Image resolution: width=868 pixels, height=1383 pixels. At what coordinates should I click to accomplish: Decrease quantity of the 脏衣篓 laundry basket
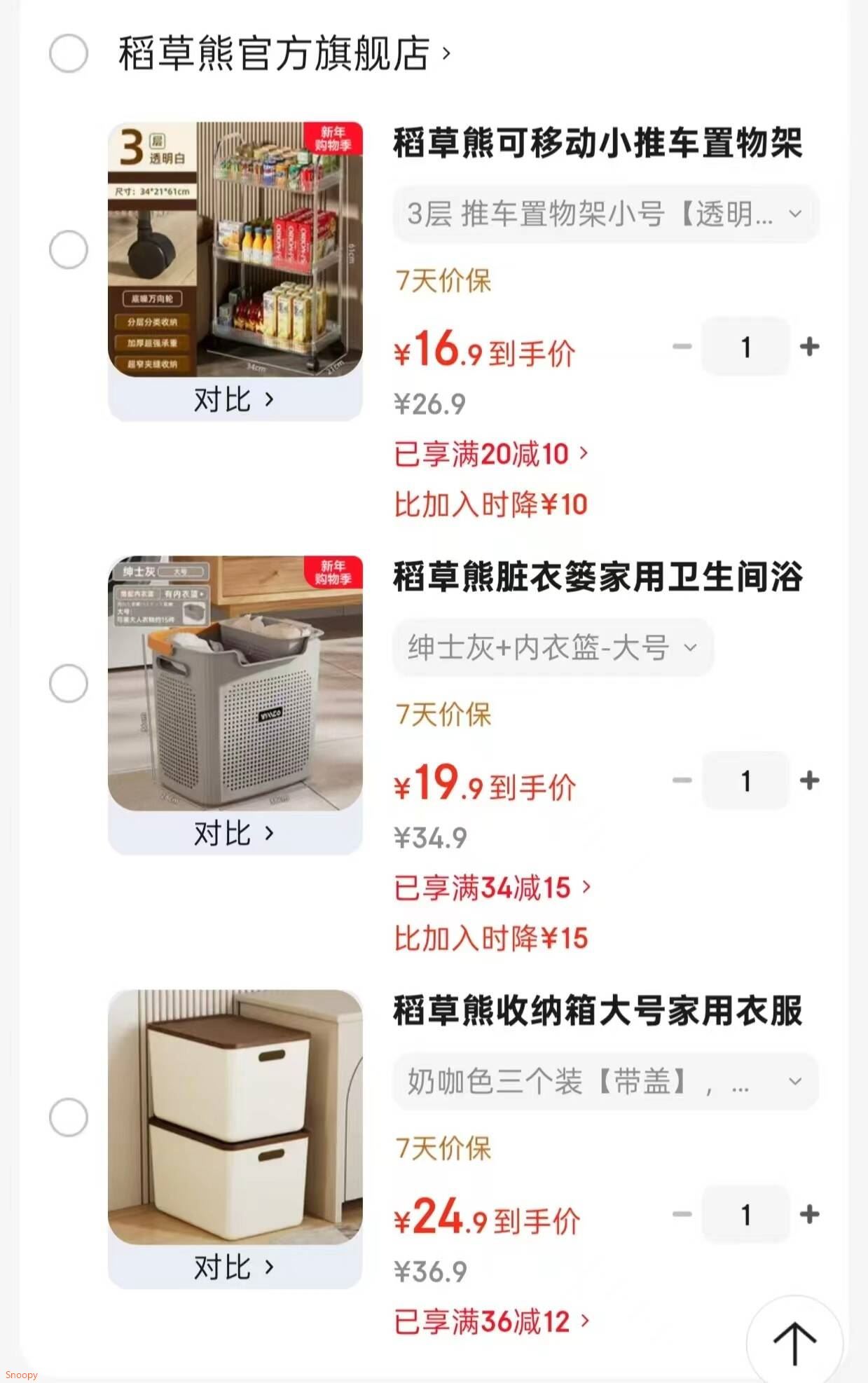[x=680, y=780]
